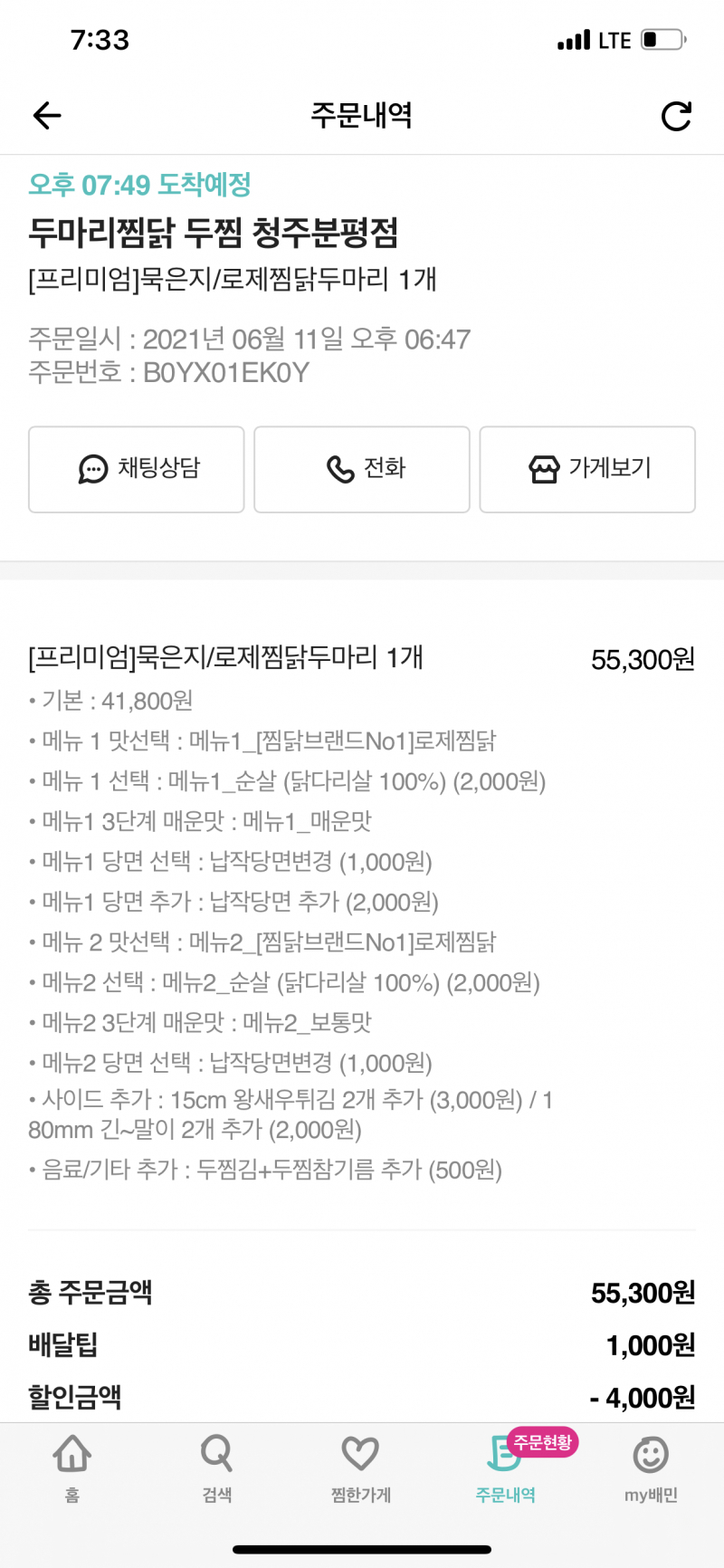Viewport: 724px width, 1568px height.
Task: Refresh the order details
Action: pos(676,116)
